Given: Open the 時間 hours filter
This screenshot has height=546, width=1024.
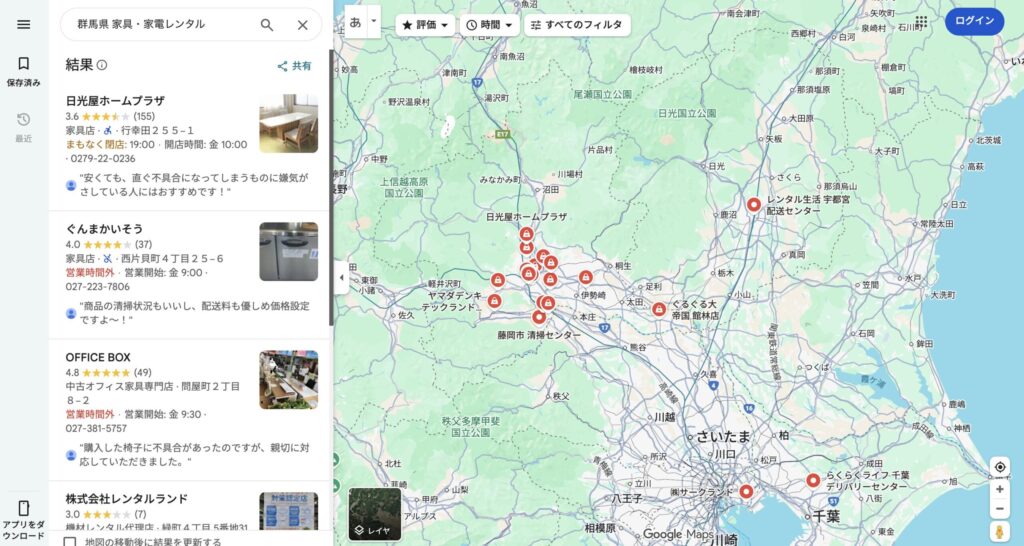Looking at the screenshot, I should [489, 25].
